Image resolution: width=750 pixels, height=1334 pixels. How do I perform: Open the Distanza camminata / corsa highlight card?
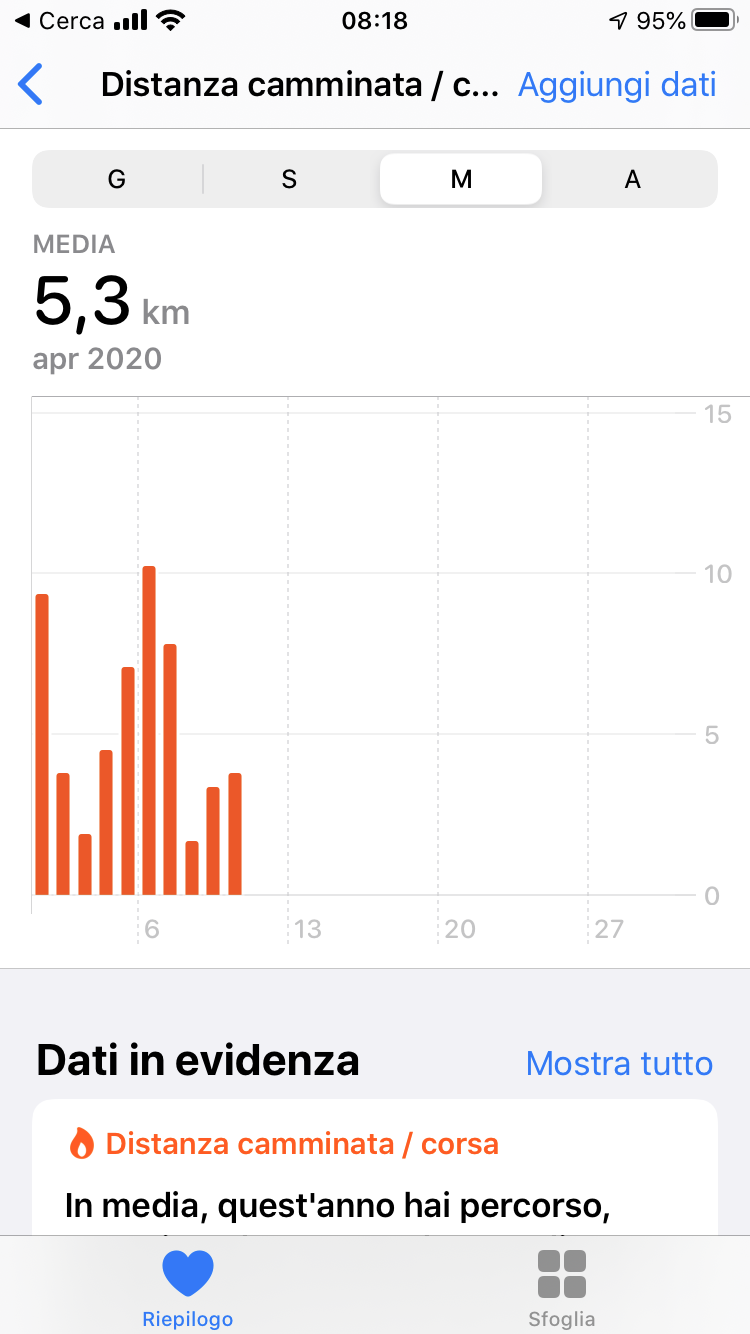tap(375, 1167)
